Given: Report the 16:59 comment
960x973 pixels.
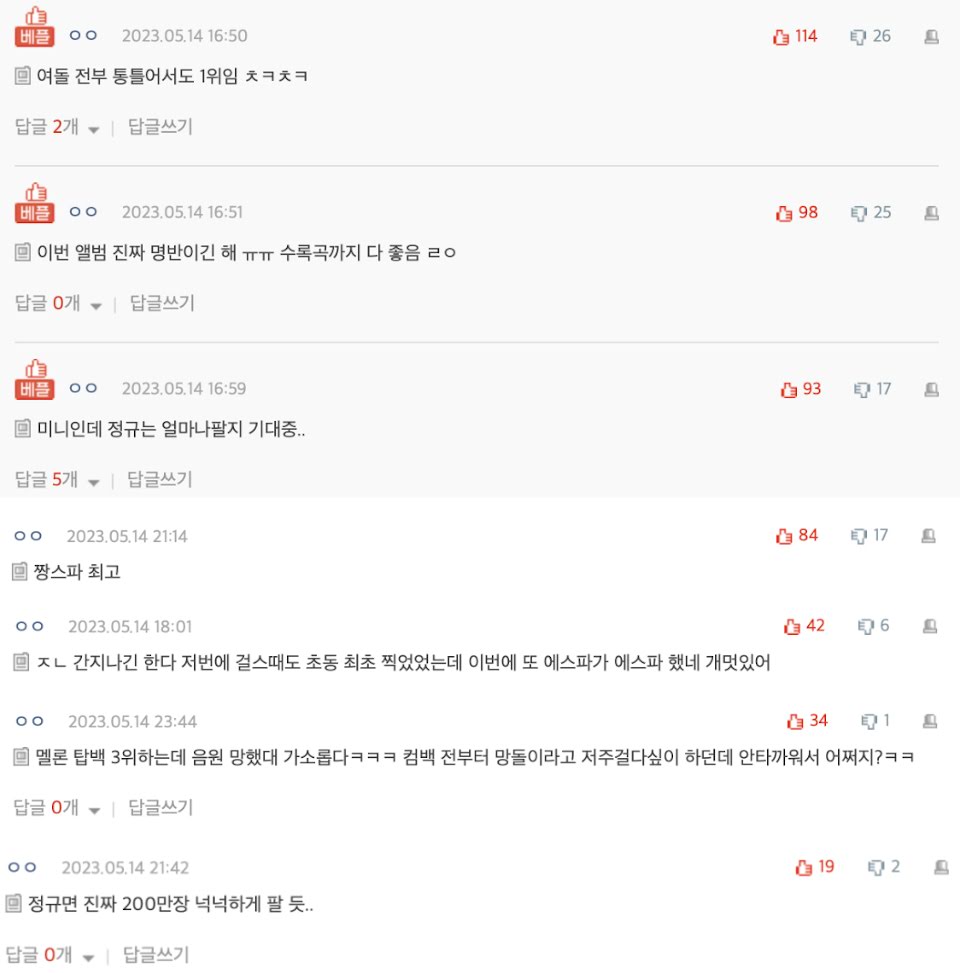Looking at the screenshot, I should [x=931, y=389].
